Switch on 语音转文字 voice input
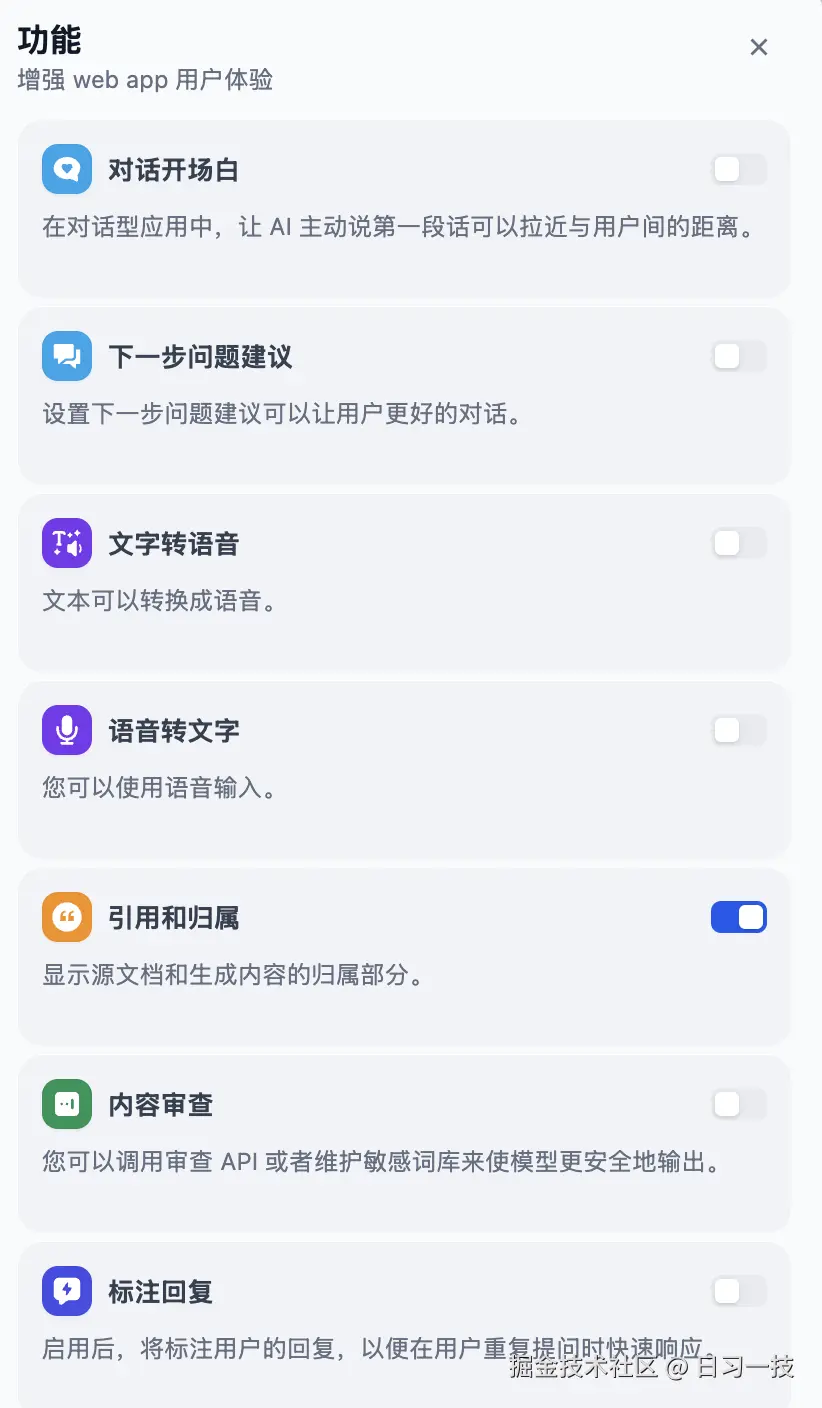This screenshot has height=1408, width=822. [x=738, y=729]
